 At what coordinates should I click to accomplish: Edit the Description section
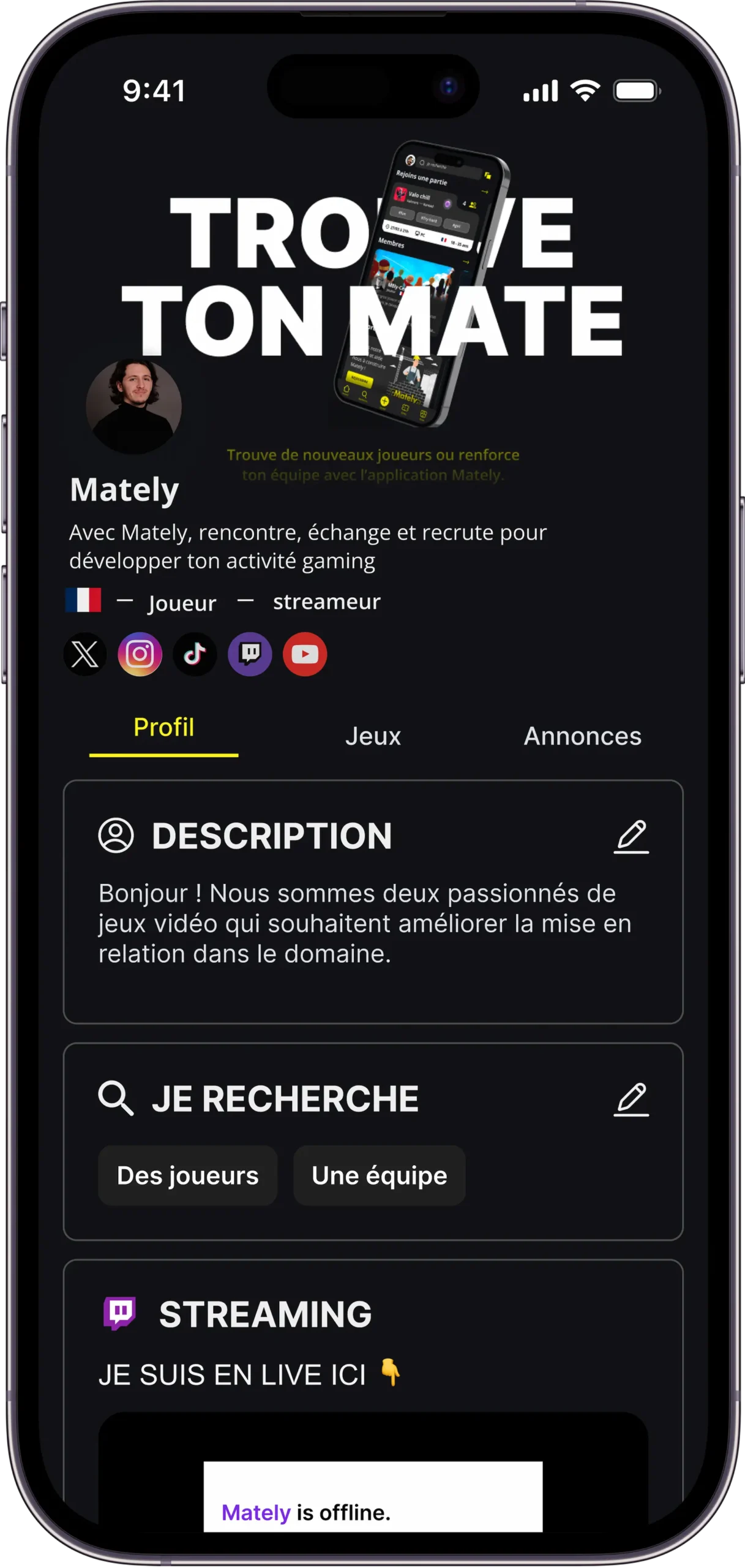tap(631, 836)
